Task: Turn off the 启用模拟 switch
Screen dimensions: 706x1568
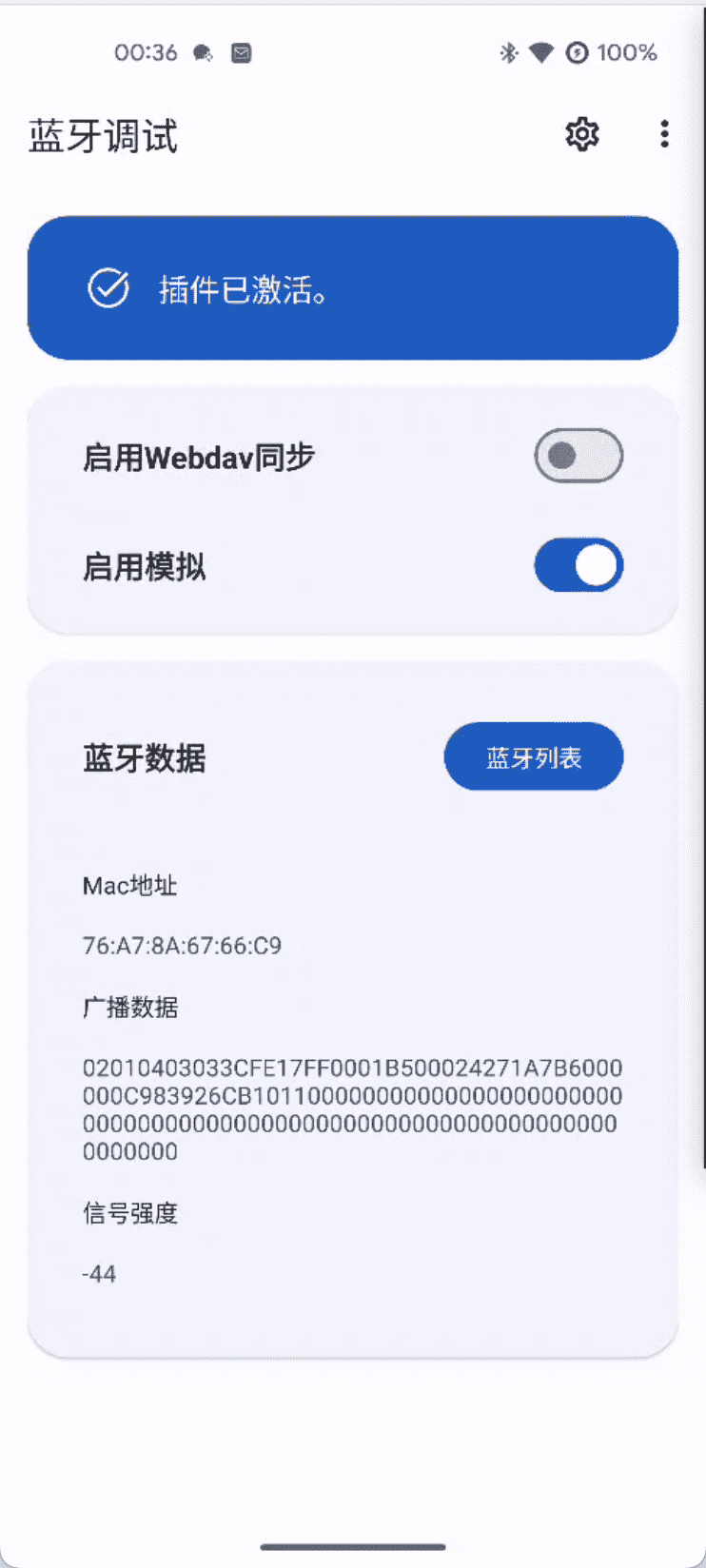Action: pyautogui.click(x=579, y=565)
